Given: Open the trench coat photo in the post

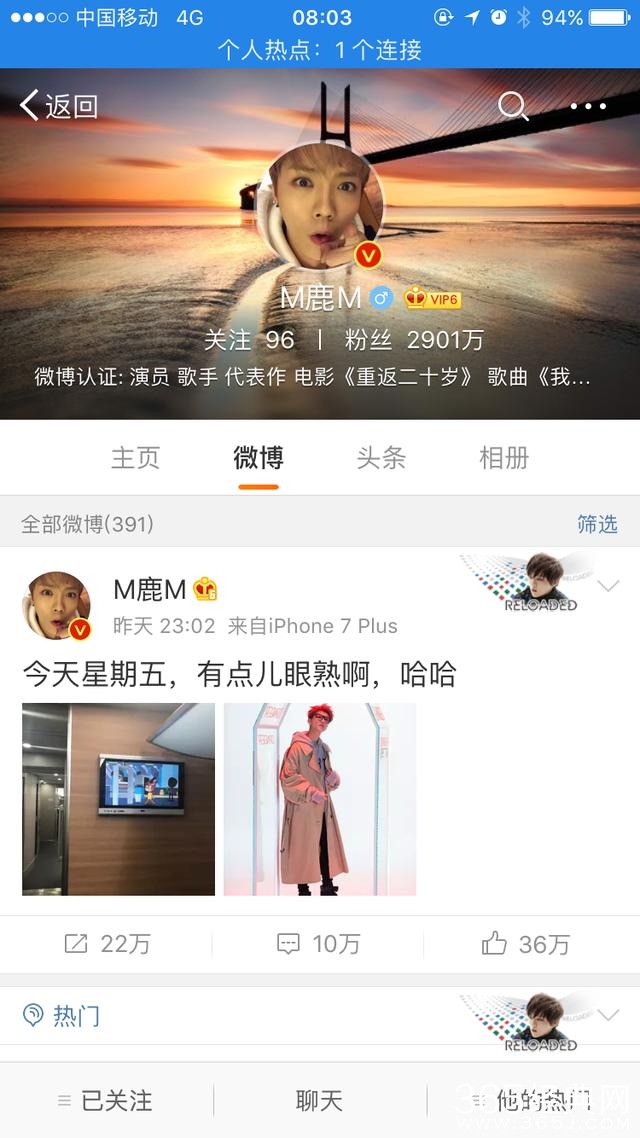Looking at the screenshot, I should click(x=320, y=799).
